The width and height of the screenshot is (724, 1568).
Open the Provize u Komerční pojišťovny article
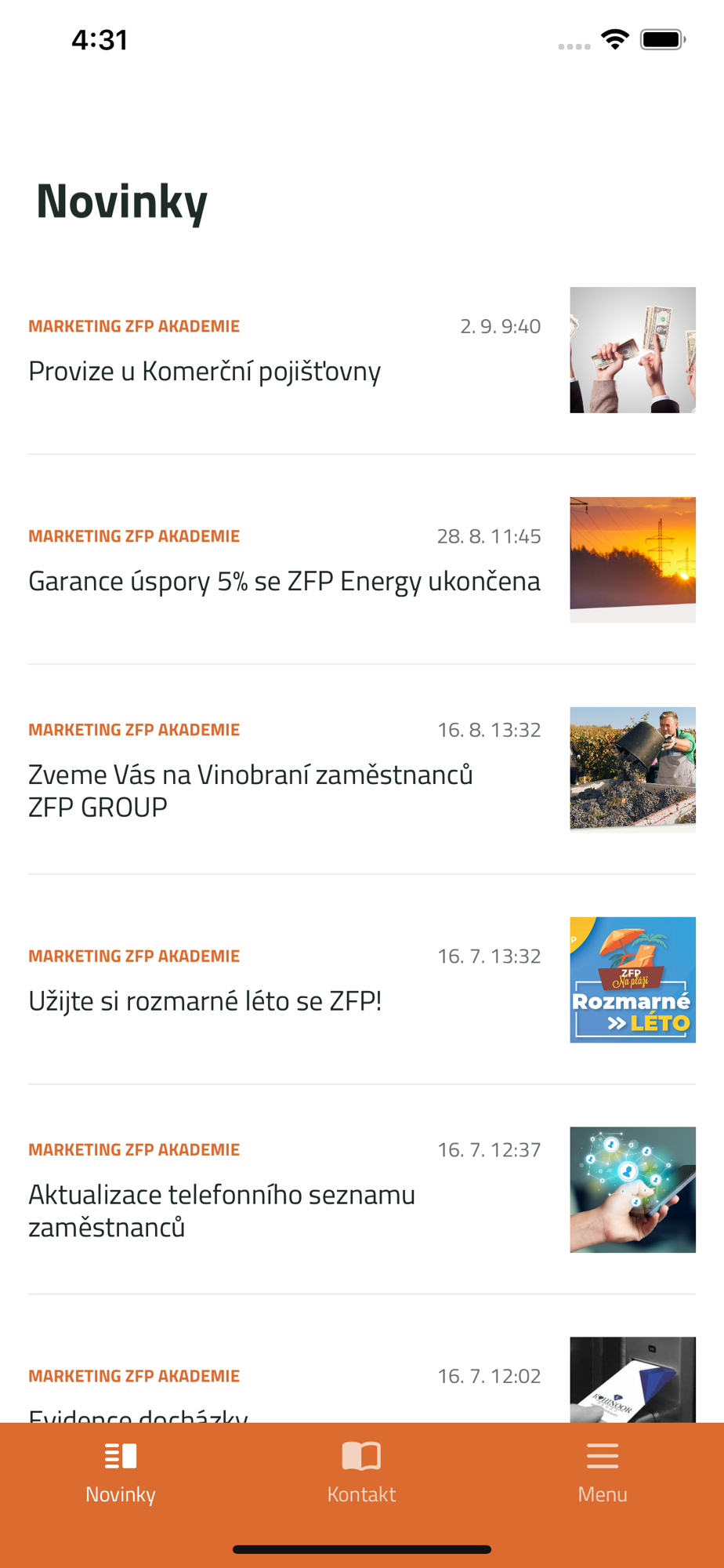[205, 371]
